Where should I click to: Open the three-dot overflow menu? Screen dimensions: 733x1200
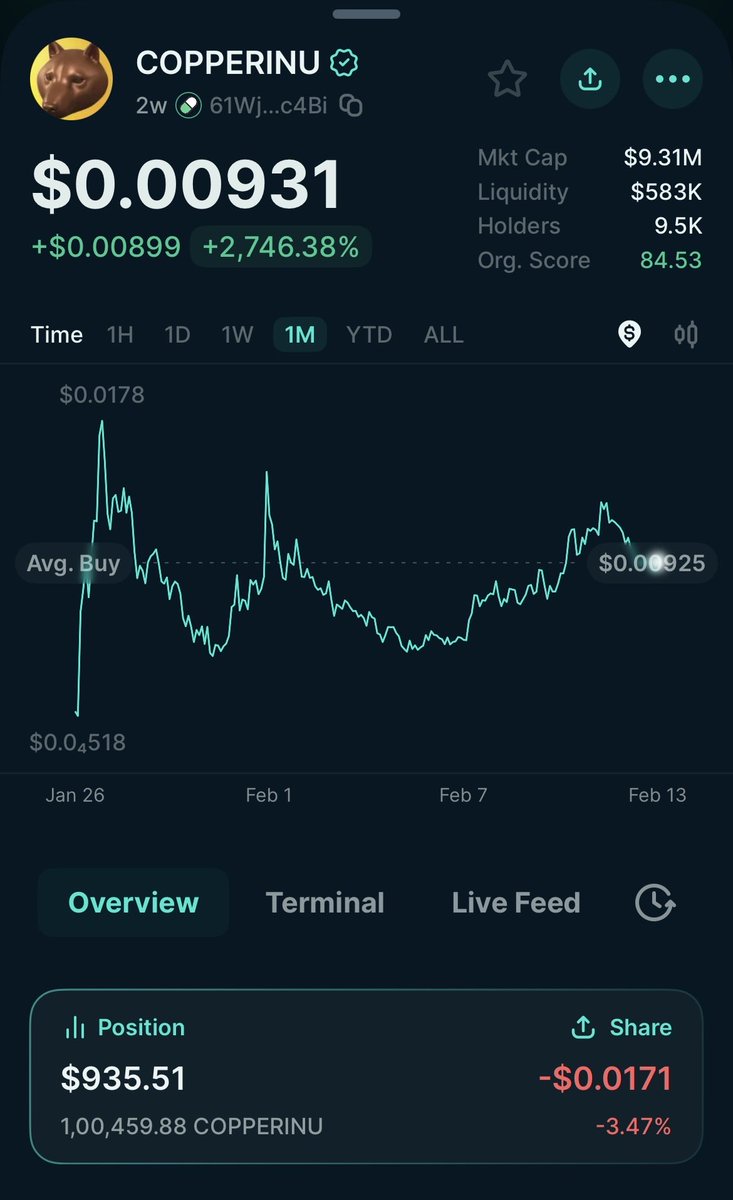[672, 79]
